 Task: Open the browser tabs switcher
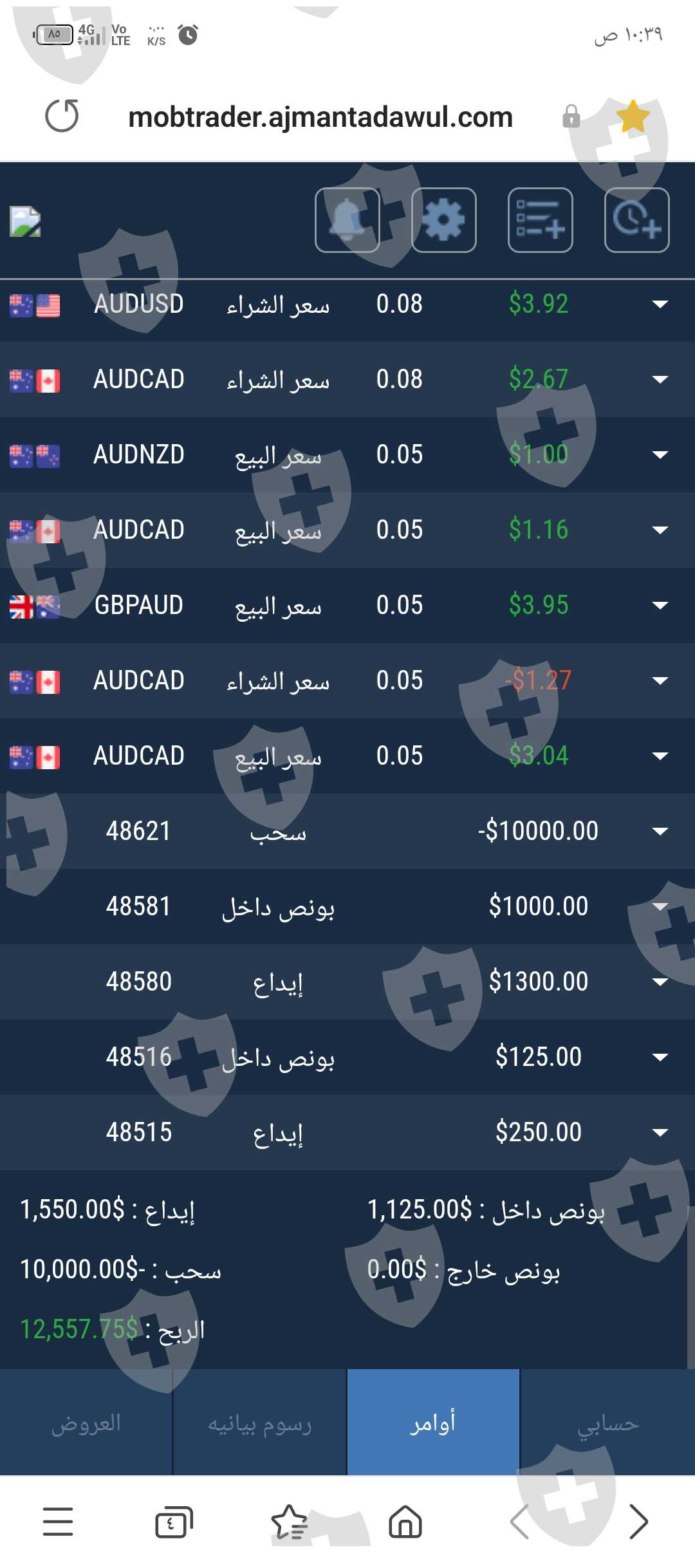coord(174,1522)
